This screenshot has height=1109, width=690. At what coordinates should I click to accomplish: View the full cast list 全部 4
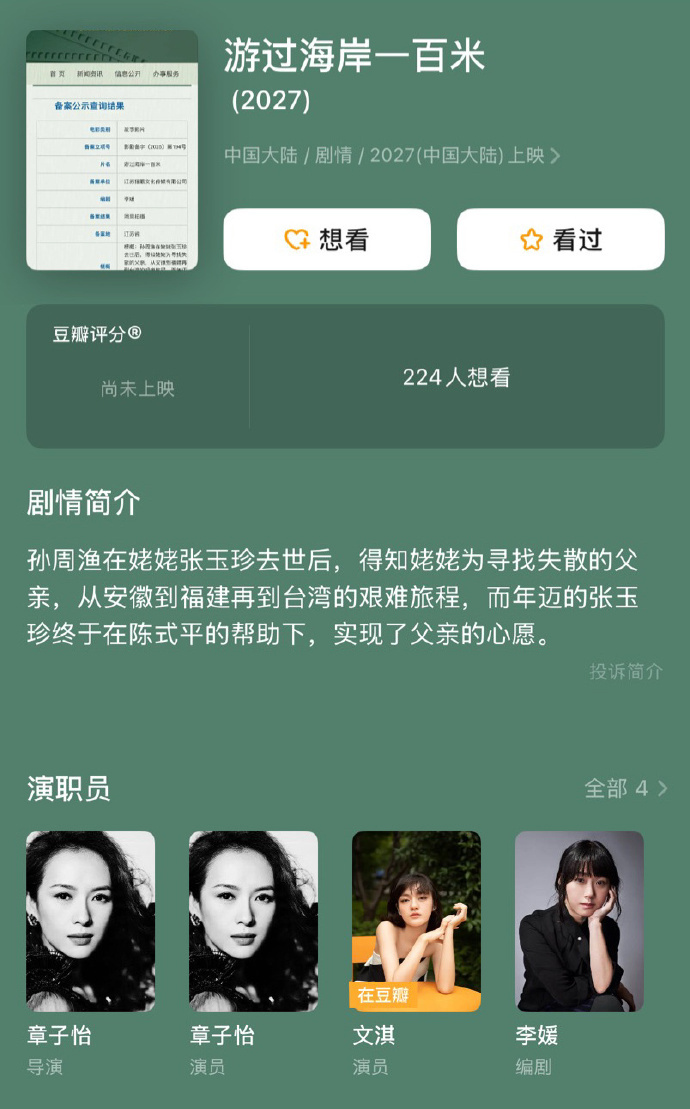click(625, 788)
